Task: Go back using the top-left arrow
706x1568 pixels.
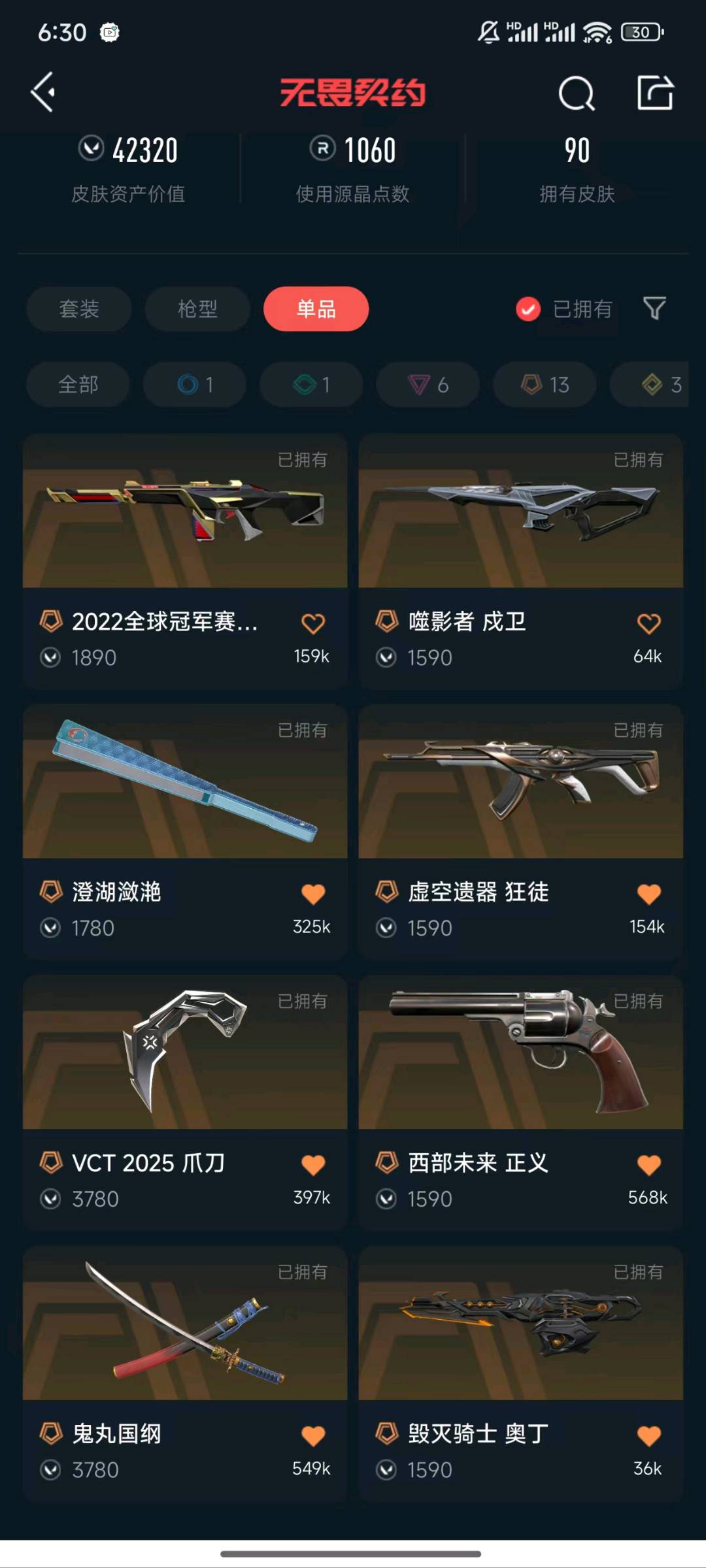Action: [43, 92]
